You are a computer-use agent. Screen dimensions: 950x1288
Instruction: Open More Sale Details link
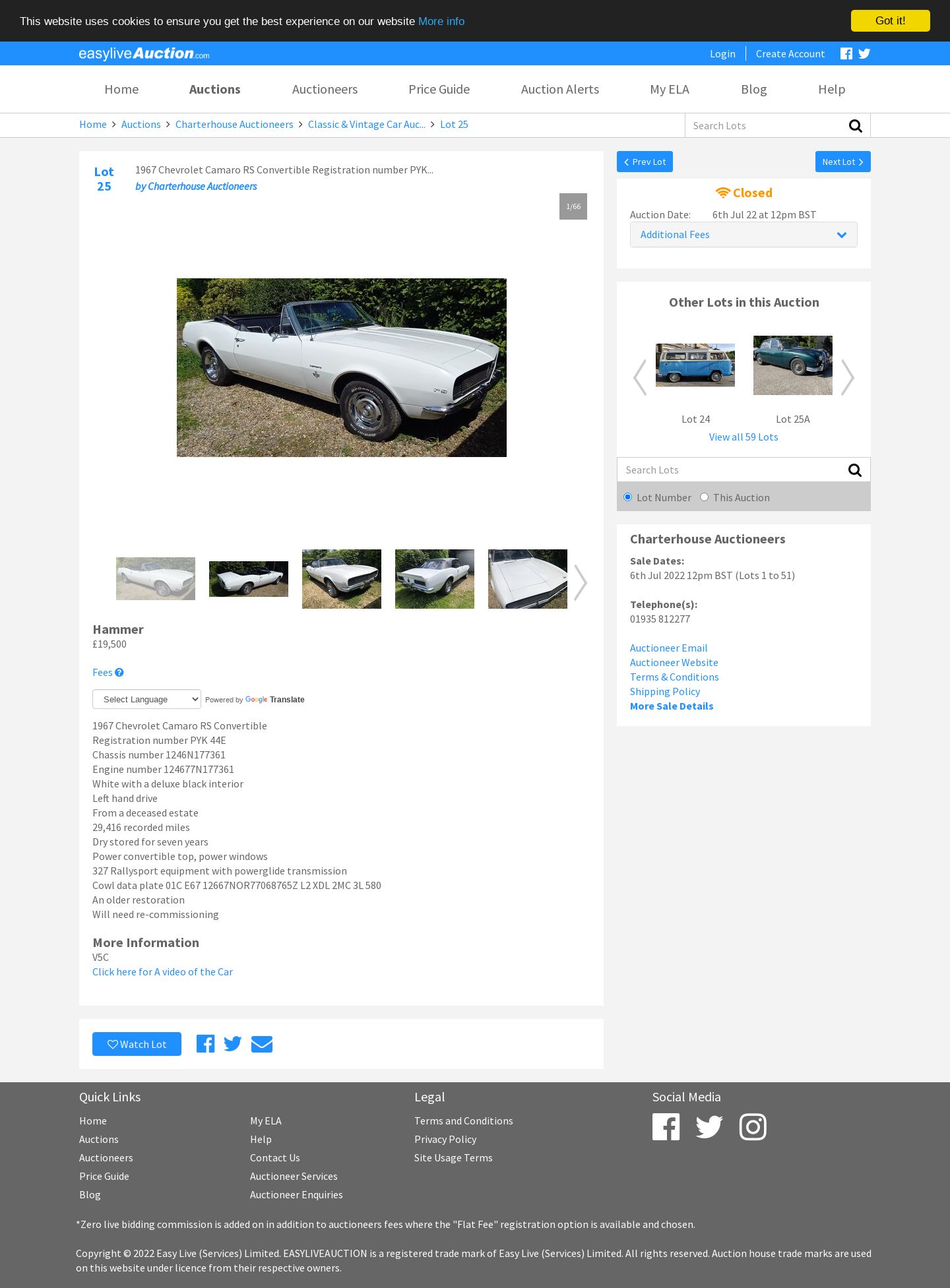coord(671,706)
